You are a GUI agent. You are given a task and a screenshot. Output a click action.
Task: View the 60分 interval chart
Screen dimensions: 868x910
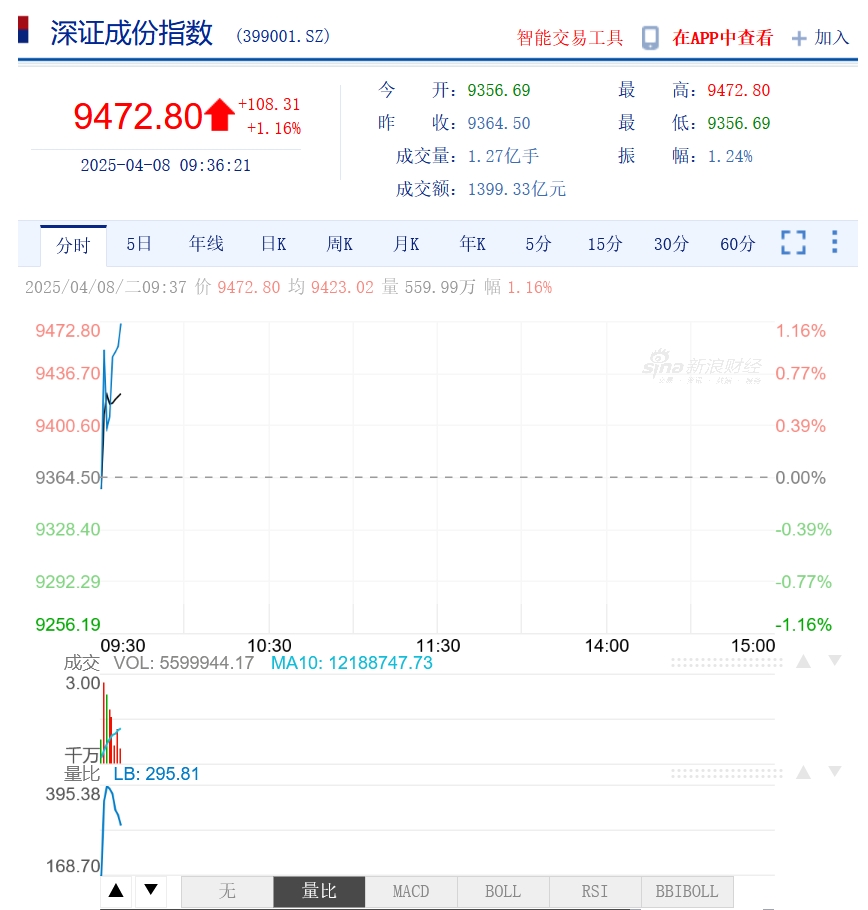(x=737, y=244)
